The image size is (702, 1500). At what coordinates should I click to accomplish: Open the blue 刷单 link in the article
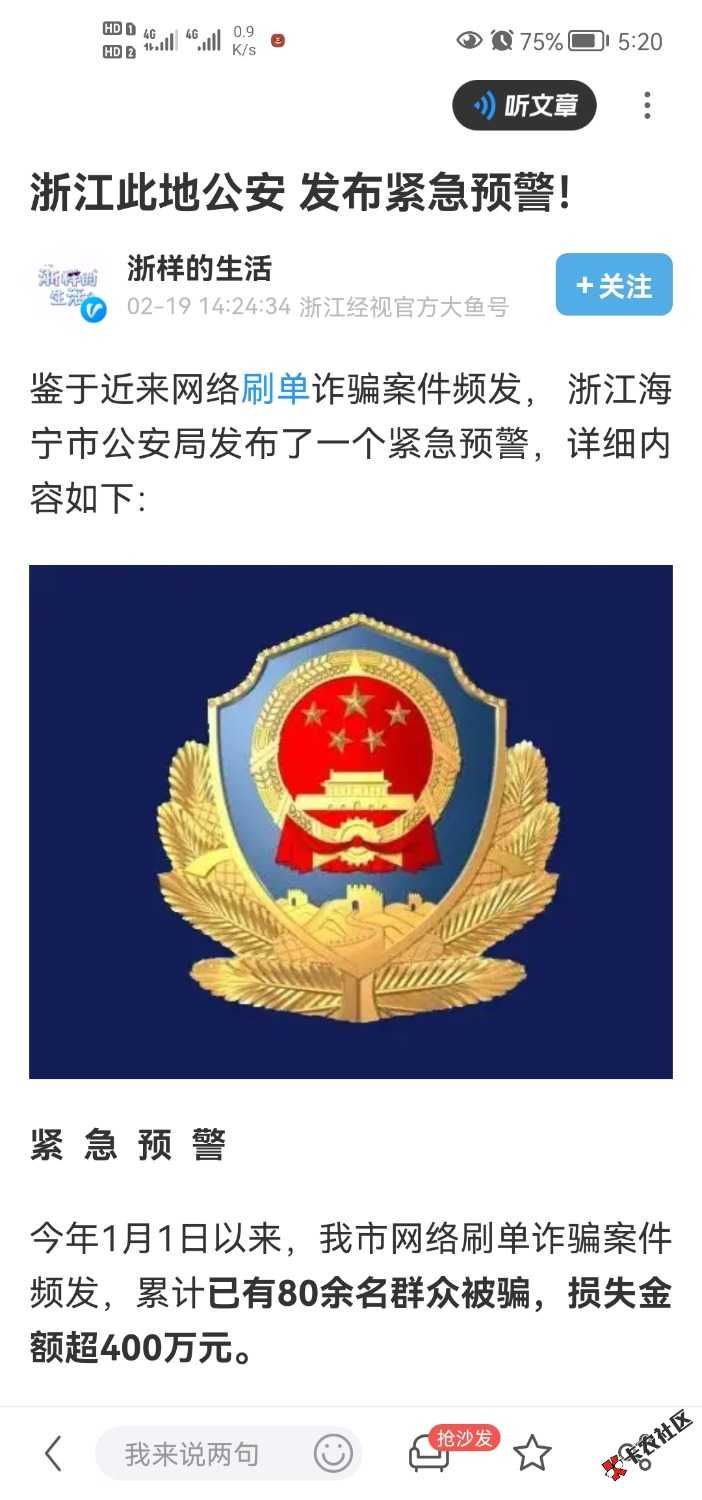click(x=275, y=389)
